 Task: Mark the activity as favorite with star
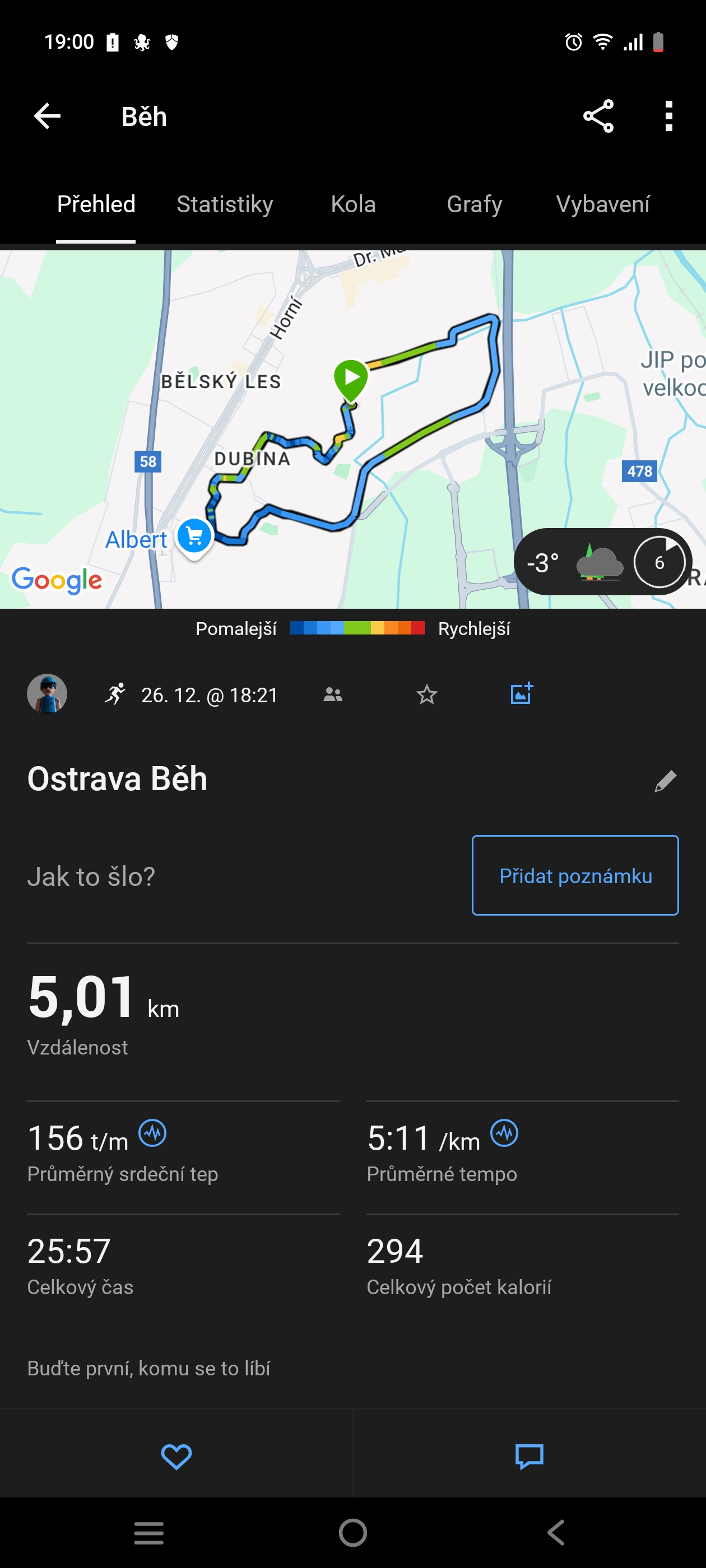(426, 694)
